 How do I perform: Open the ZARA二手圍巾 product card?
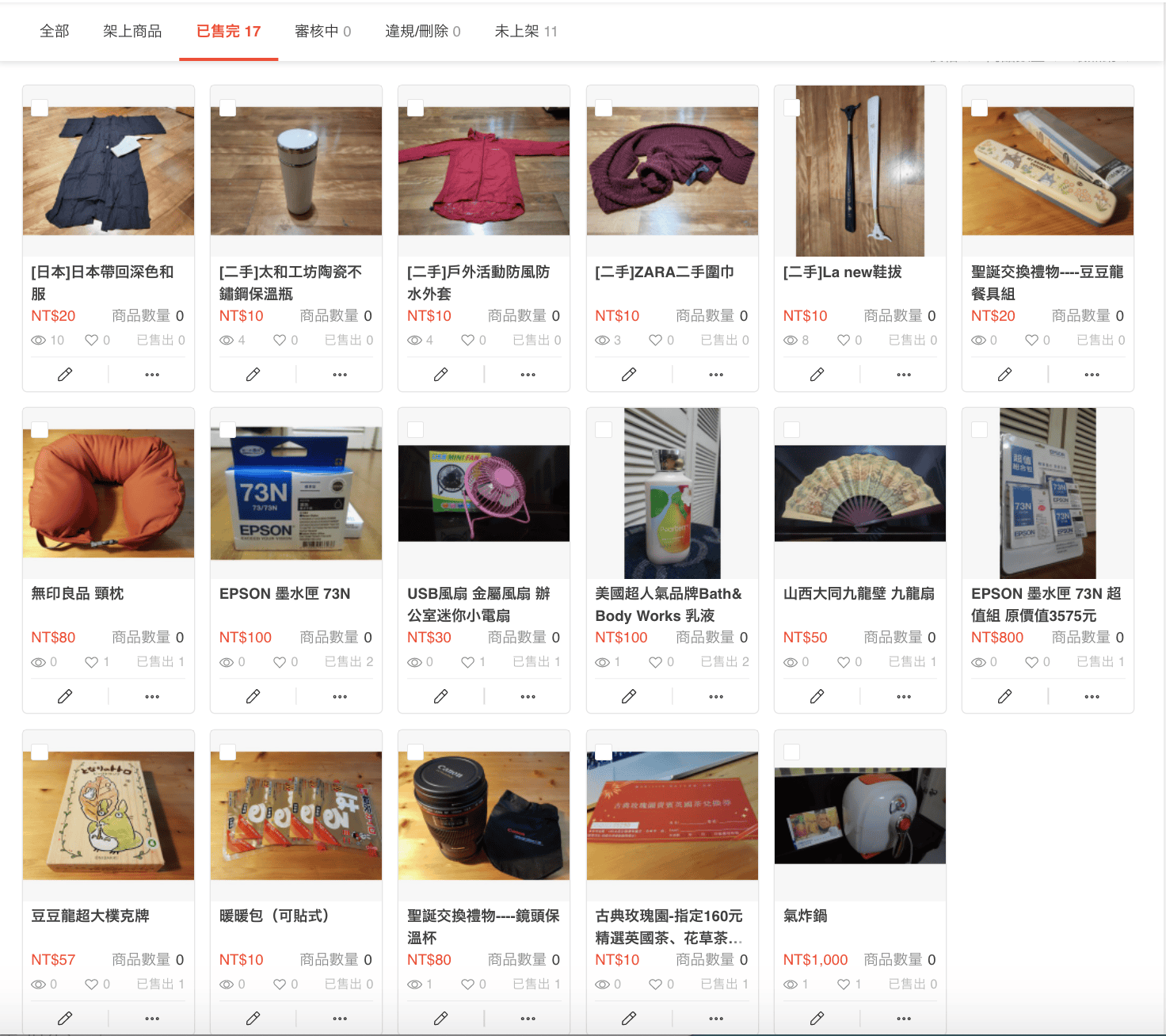(672, 171)
